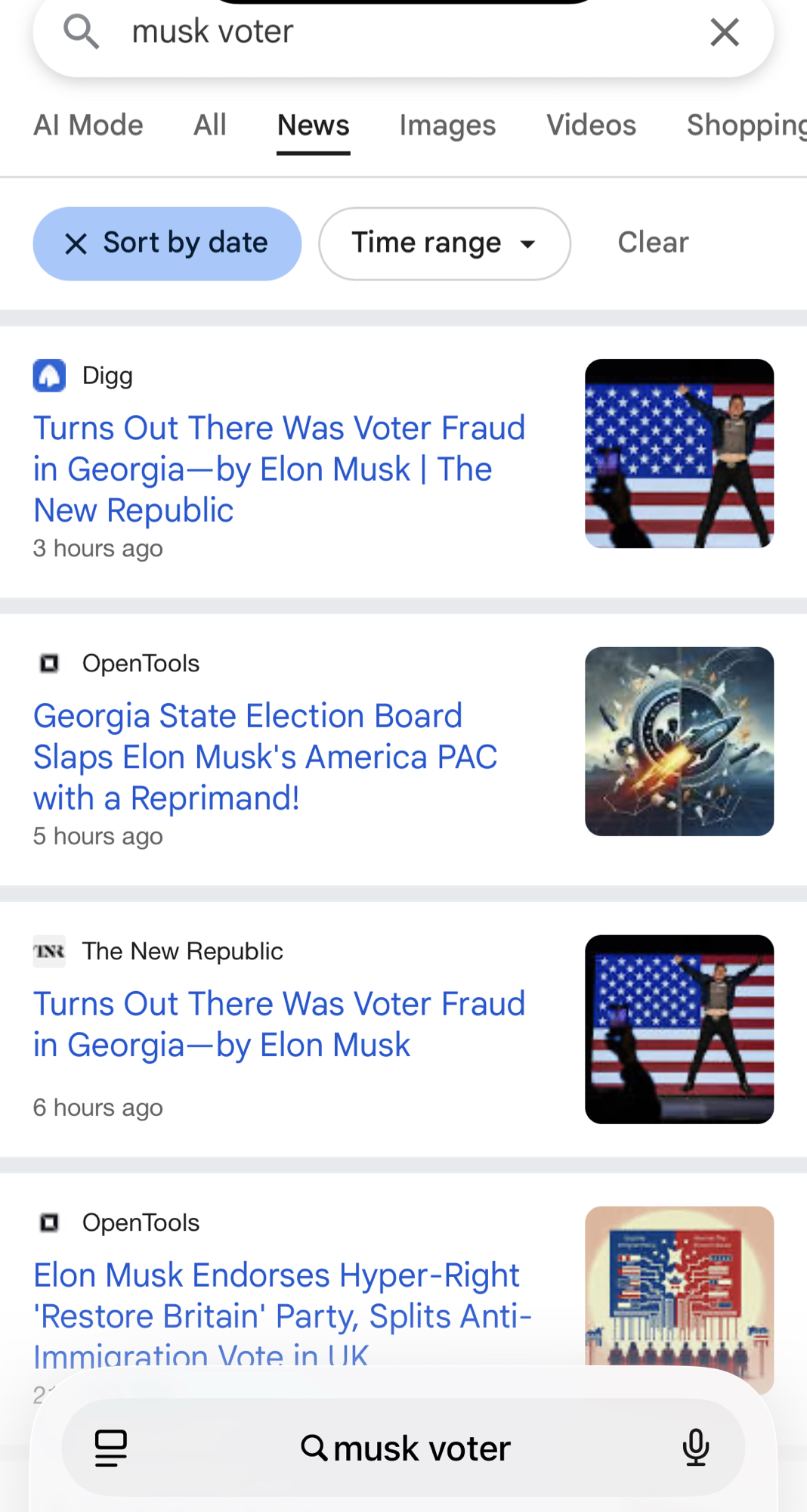Image resolution: width=807 pixels, height=1512 pixels.
Task: Tap the bottom musk voter address bar
Action: (406, 1448)
